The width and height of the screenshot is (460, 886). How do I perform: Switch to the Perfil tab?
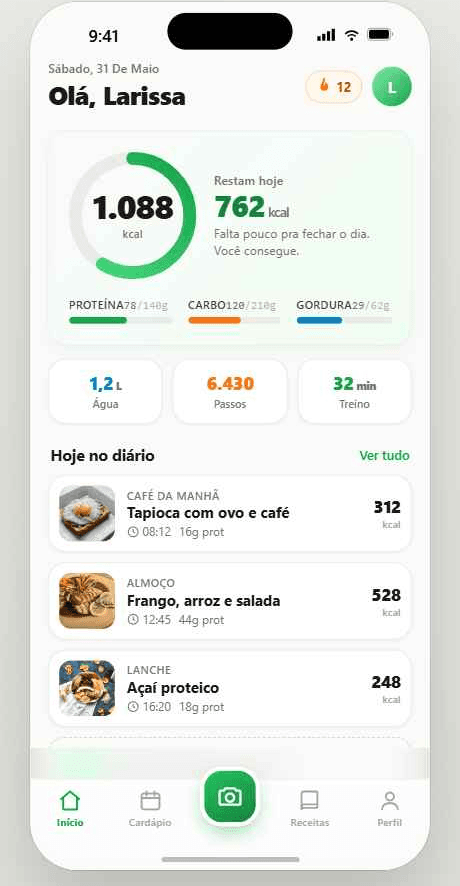click(x=389, y=809)
